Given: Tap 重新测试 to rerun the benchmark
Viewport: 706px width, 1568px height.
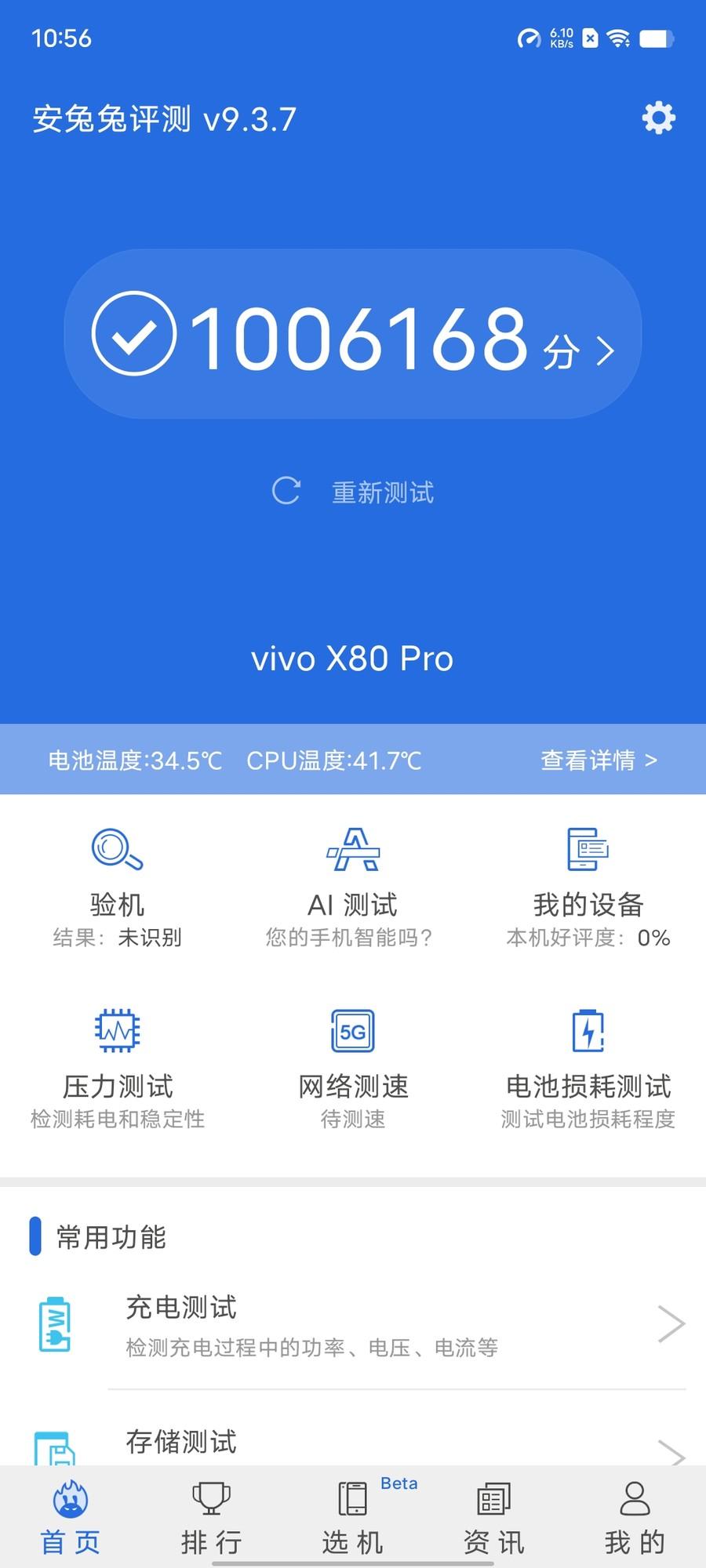Looking at the screenshot, I should pos(353,492).
